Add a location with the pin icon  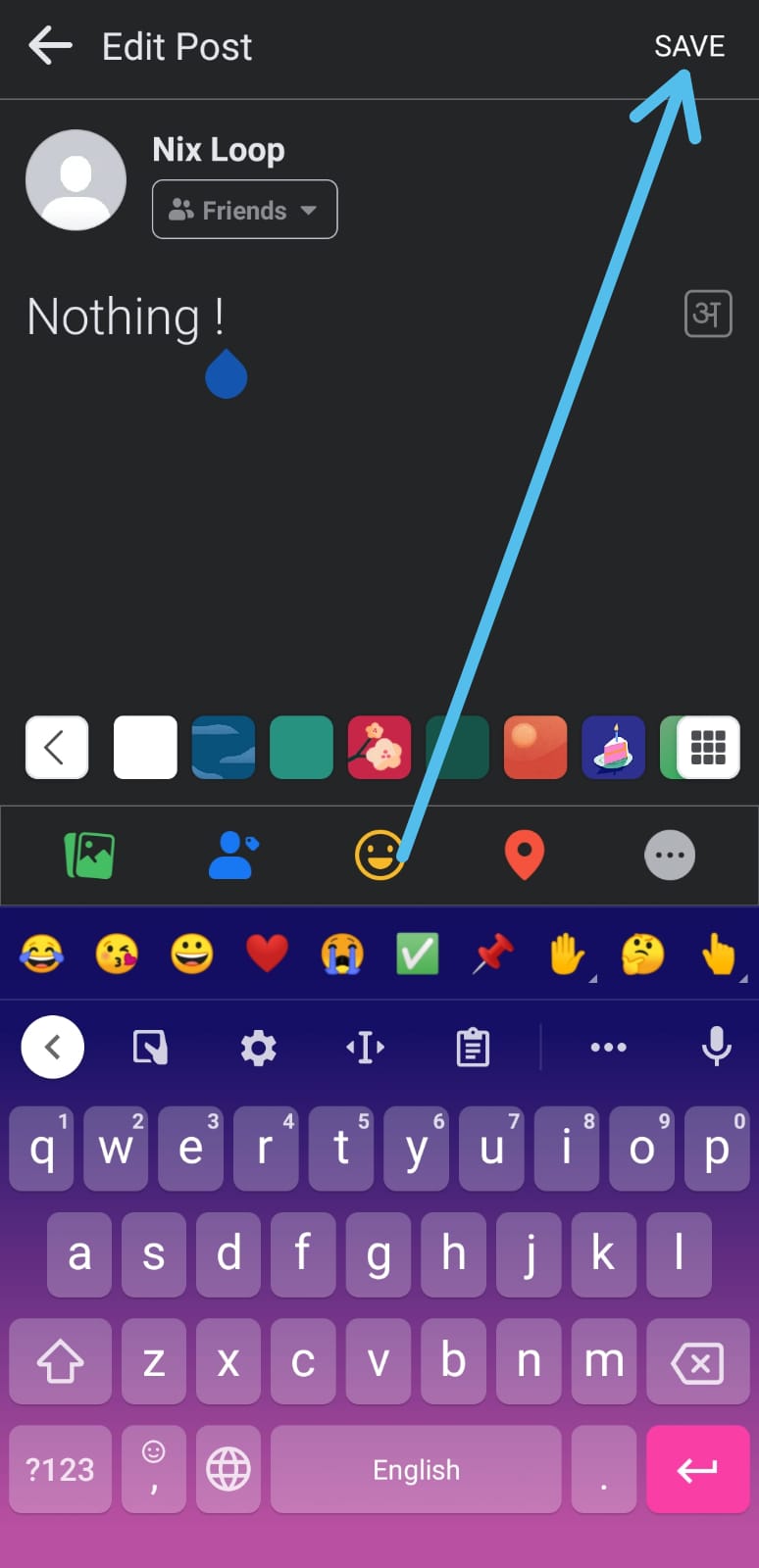[x=525, y=855]
